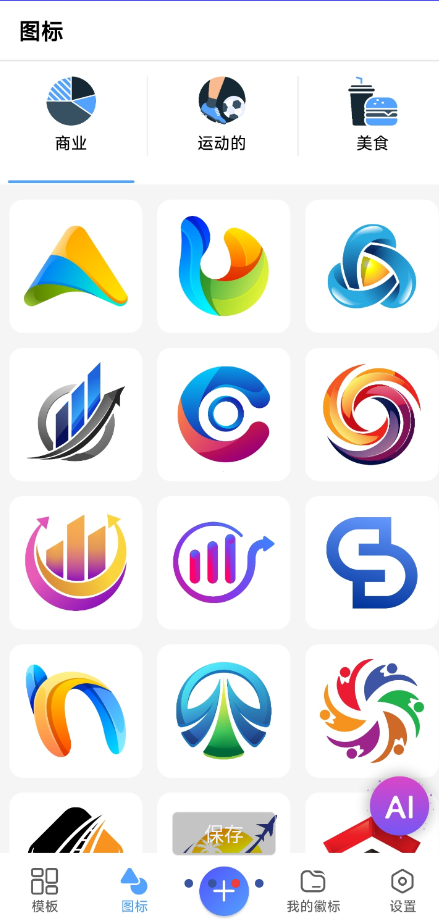Open the blue and red letter C logo
Viewport: 439px width, 922px height.
223,415
